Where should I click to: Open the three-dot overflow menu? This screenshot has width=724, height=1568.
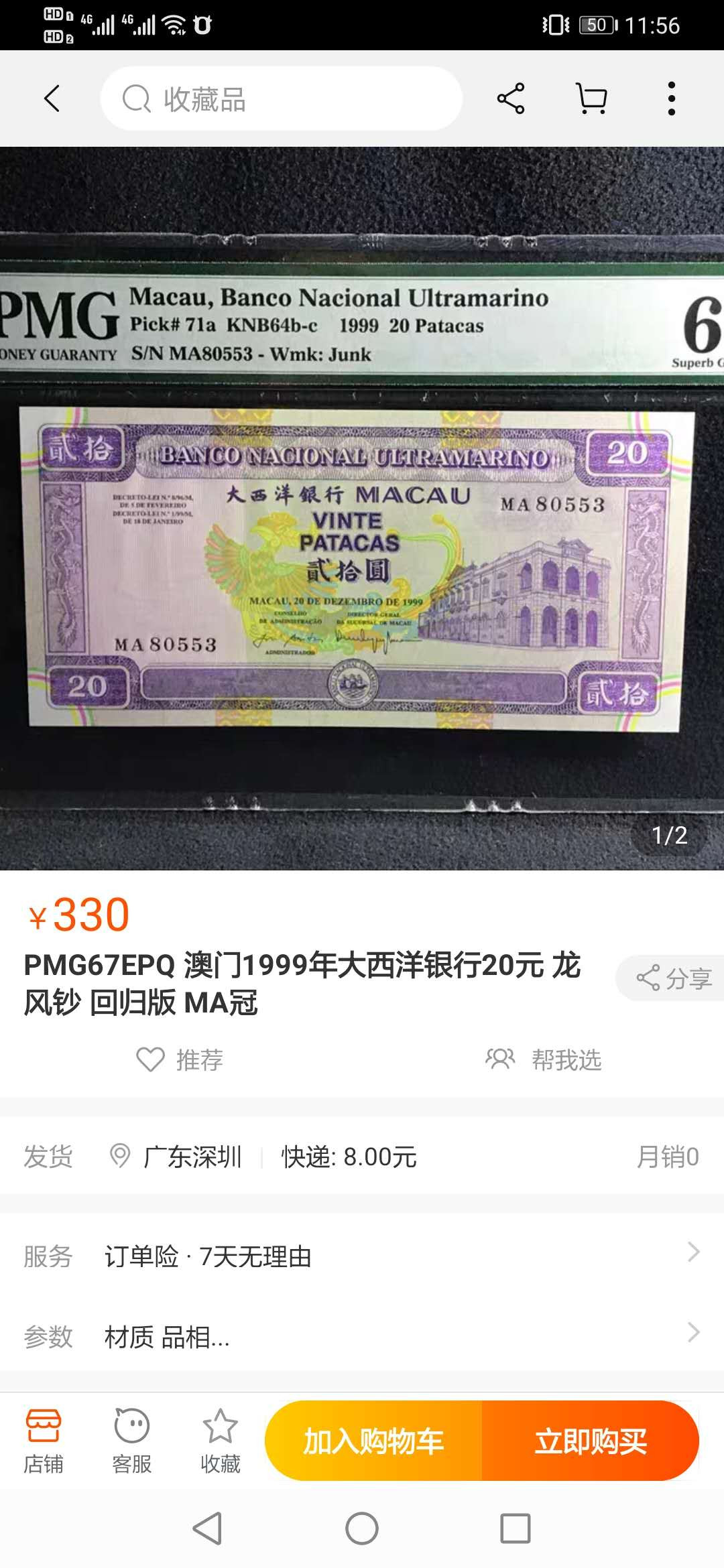[673, 99]
